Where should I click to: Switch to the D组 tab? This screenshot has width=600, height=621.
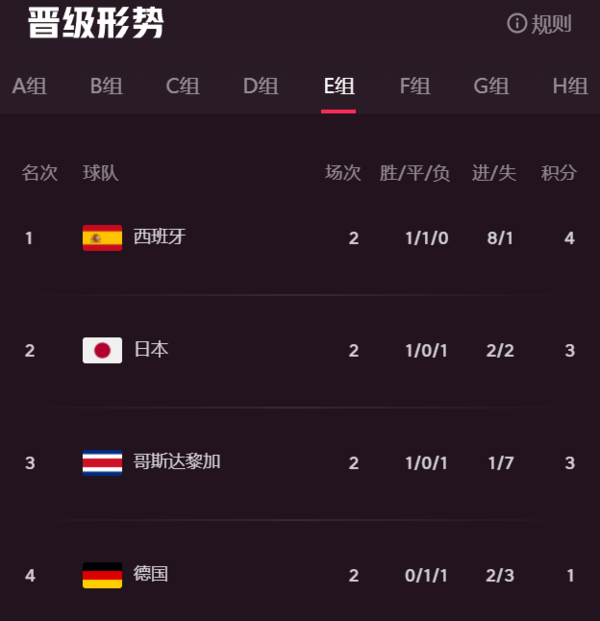pyautogui.click(x=261, y=86)
